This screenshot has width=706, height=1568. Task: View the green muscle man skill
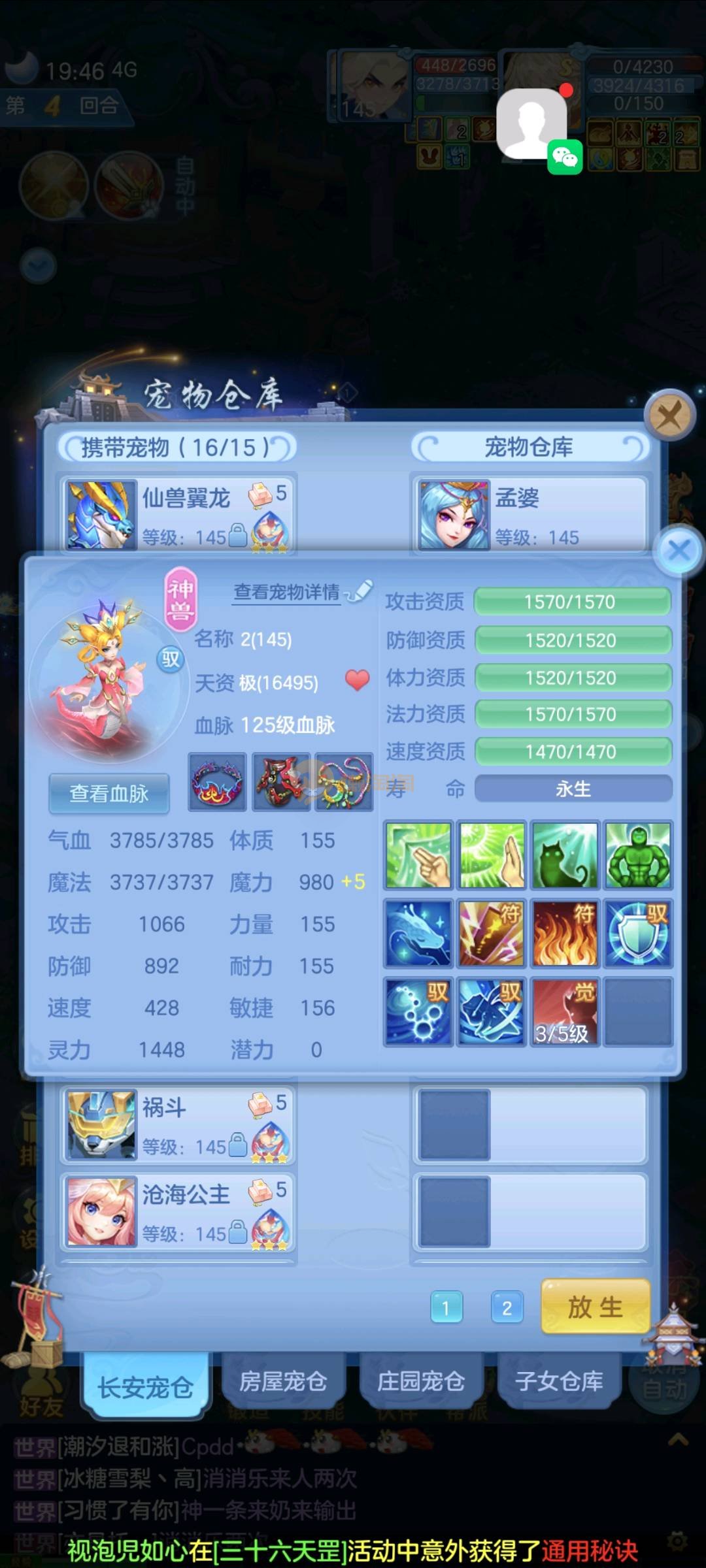(x=638, y=855)
